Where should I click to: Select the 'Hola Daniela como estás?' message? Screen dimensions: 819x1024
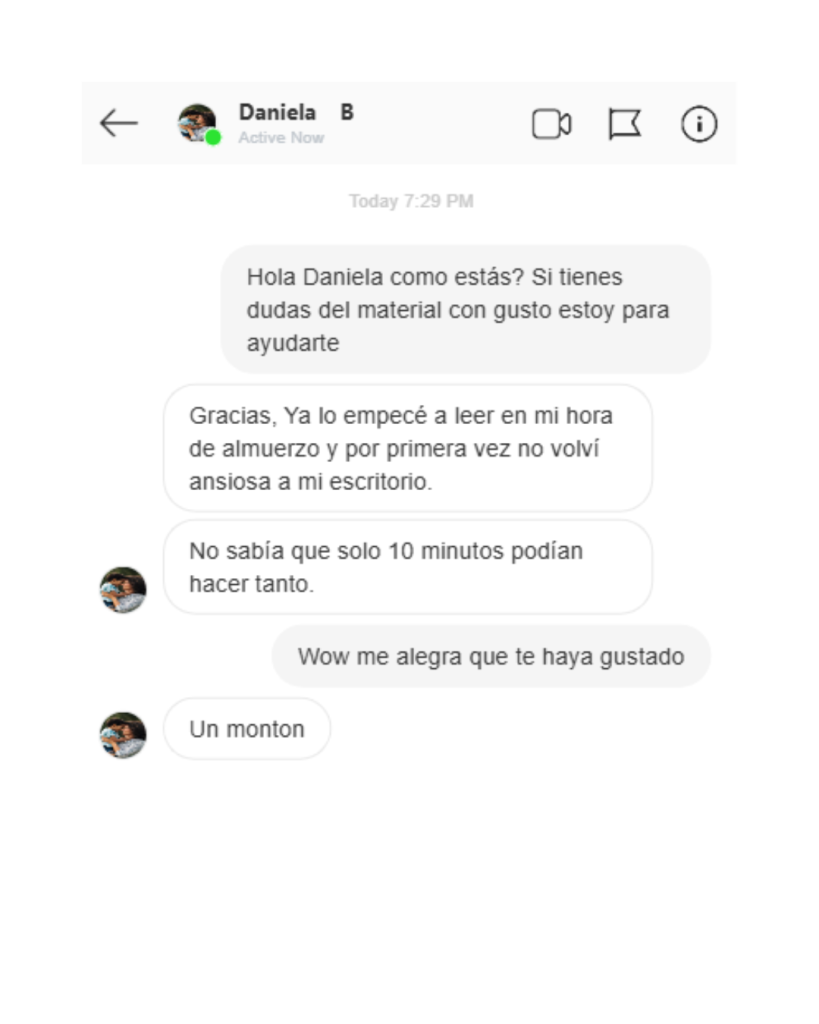465,310
